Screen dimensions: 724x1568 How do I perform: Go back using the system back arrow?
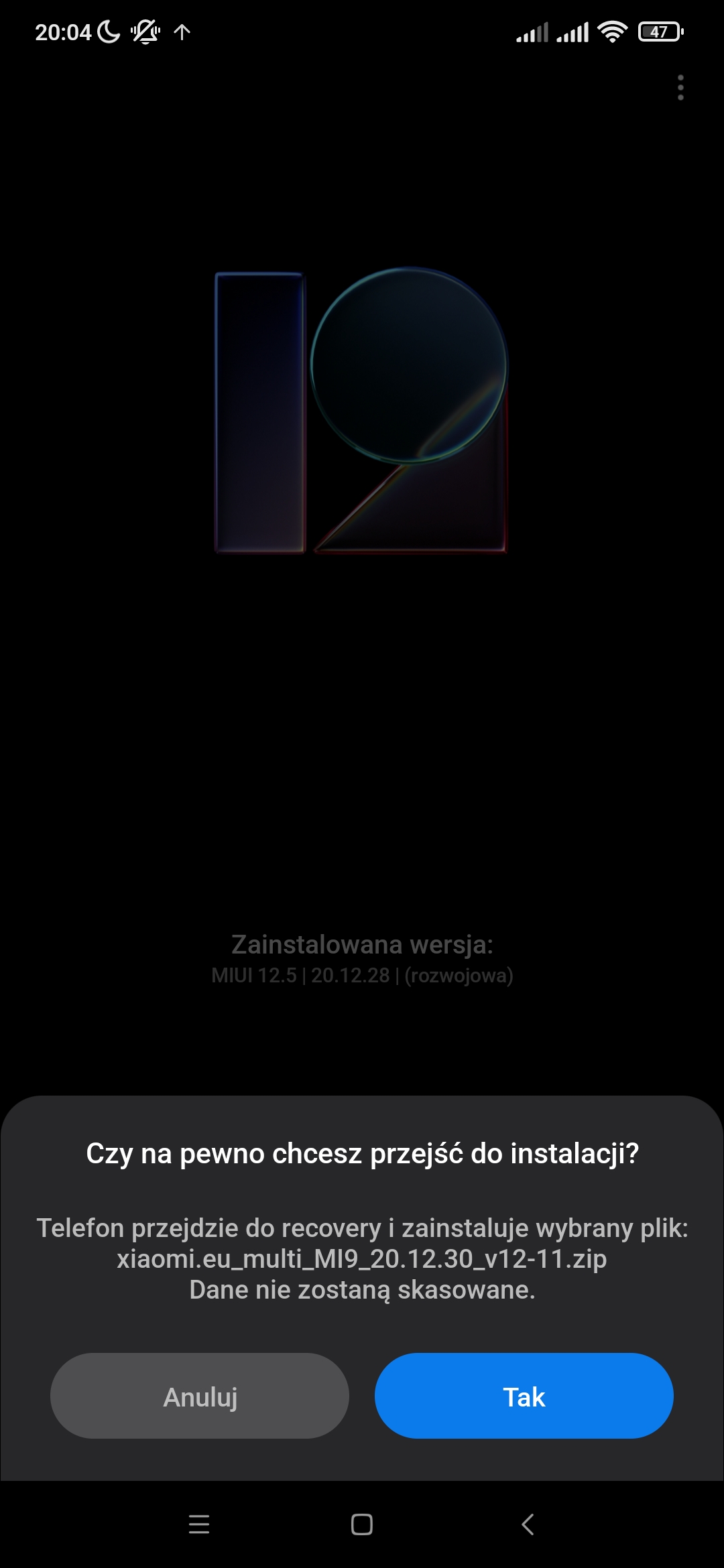pyautogui.click(x=528, y=1524)
